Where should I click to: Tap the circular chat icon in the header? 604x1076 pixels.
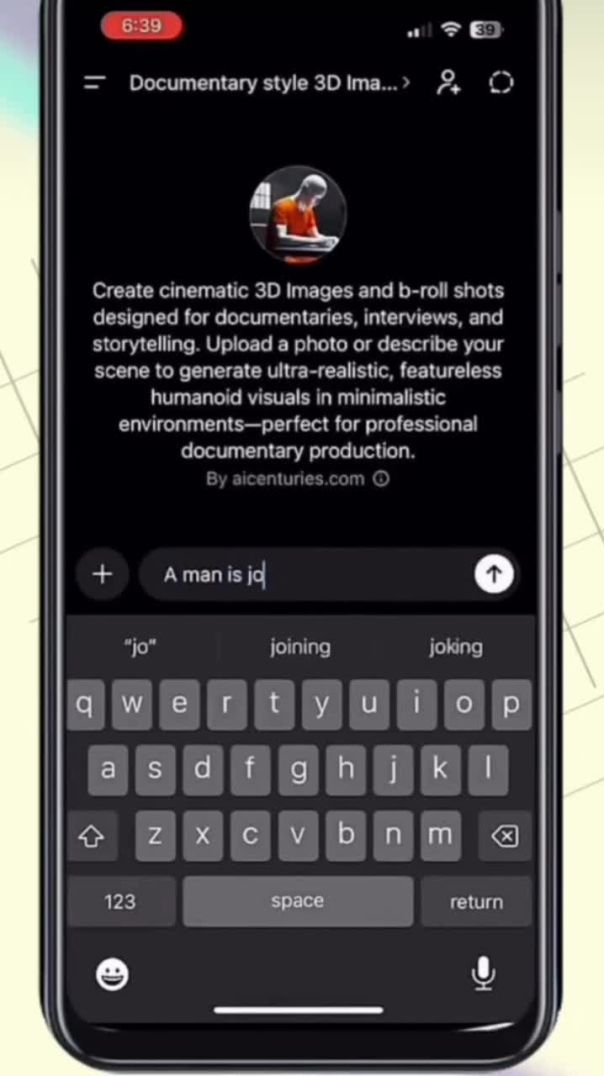point(501,84)
